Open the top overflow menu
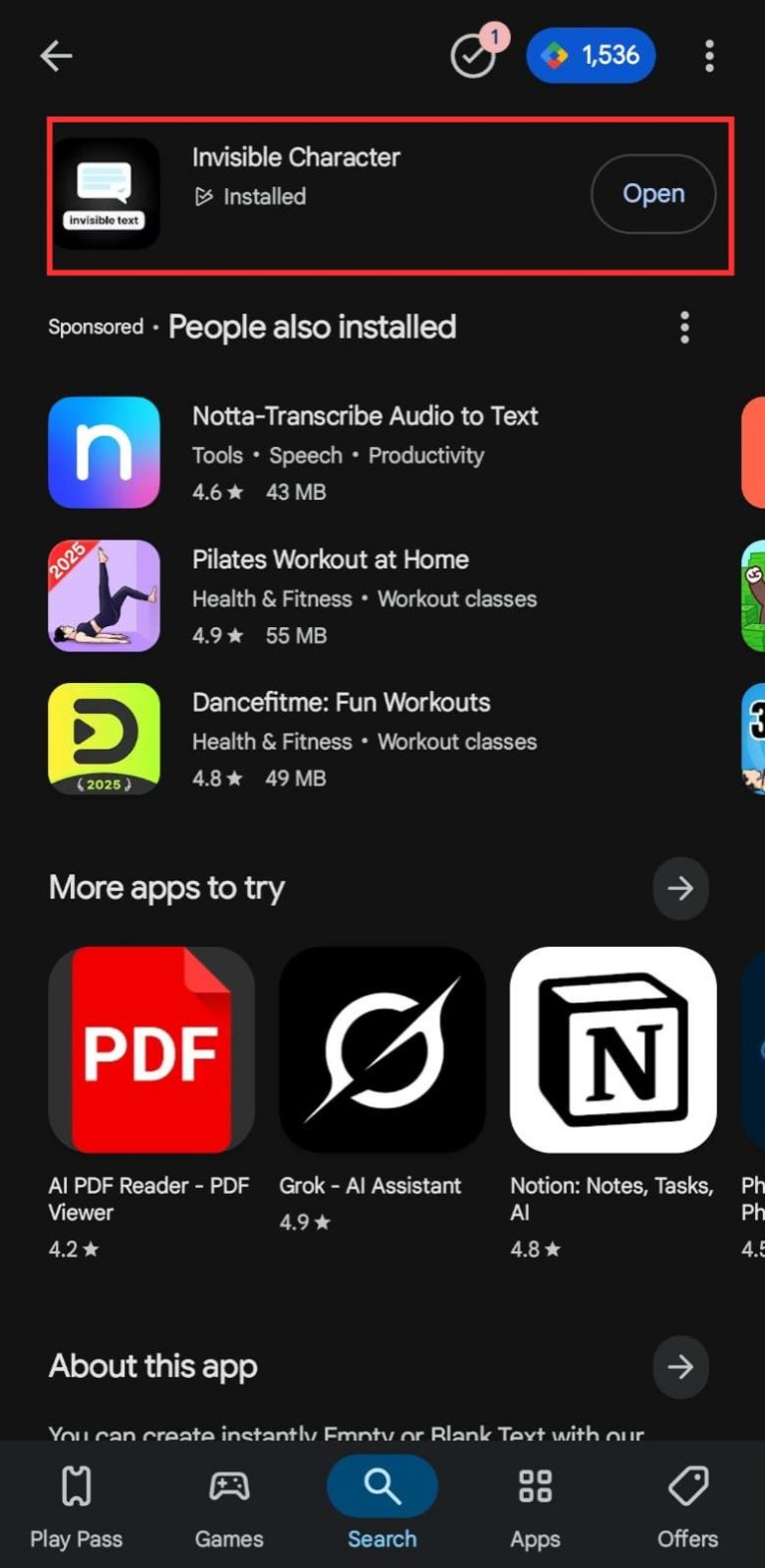Screen dimensions: 765x1568 (709, 56)
